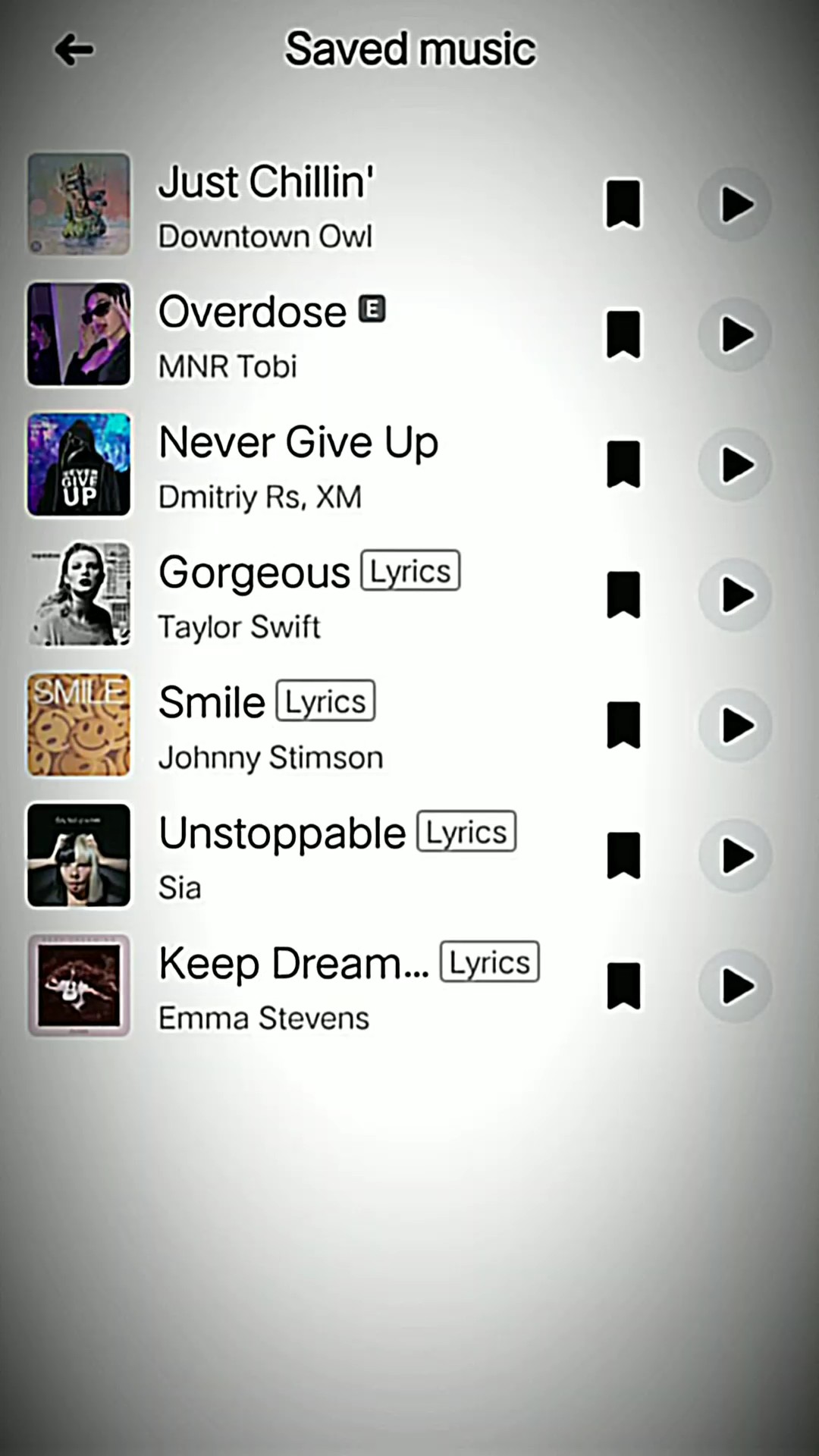Play Overdose by MNR Tobi
This screenshot has height=1456, width=819.
[735, 335]
